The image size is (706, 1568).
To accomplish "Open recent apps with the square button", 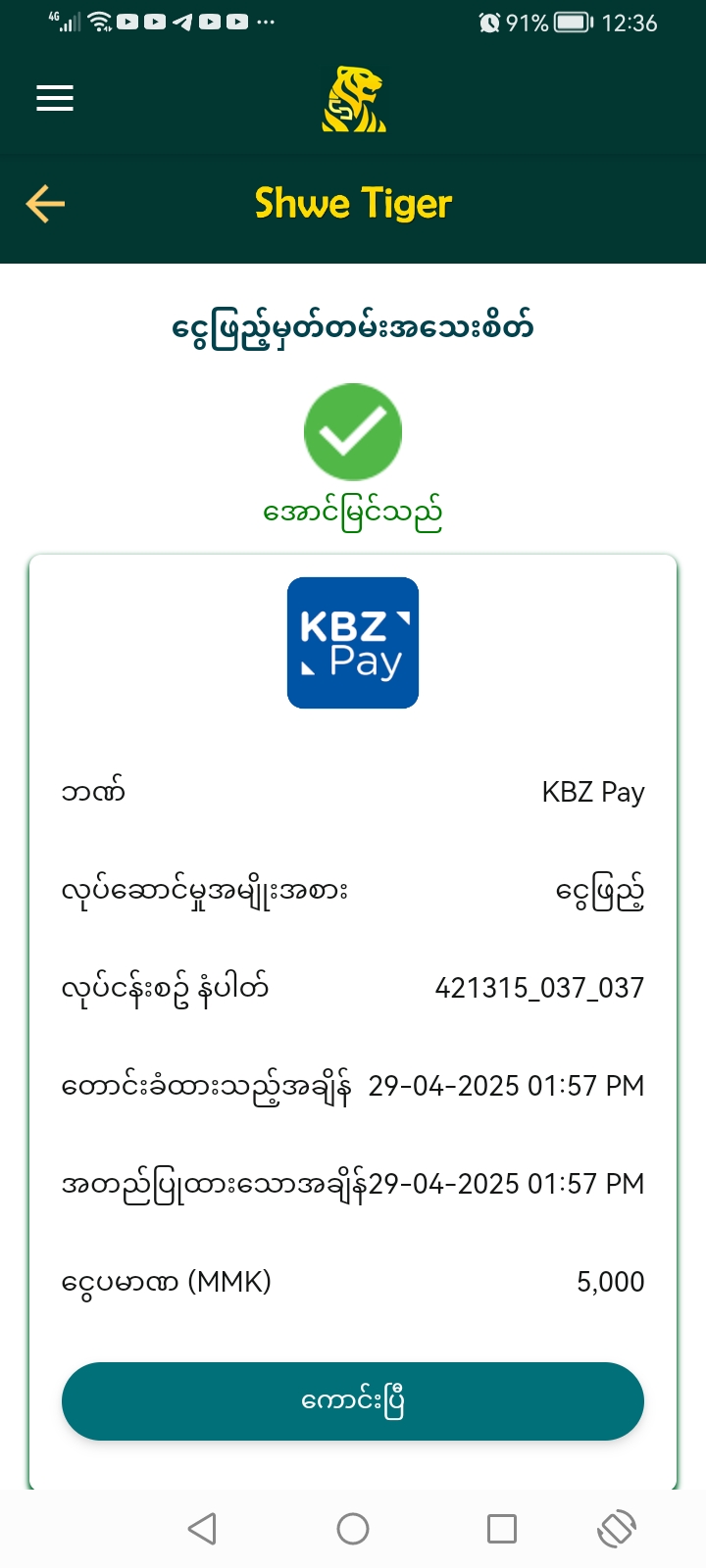I will 502,1529.
